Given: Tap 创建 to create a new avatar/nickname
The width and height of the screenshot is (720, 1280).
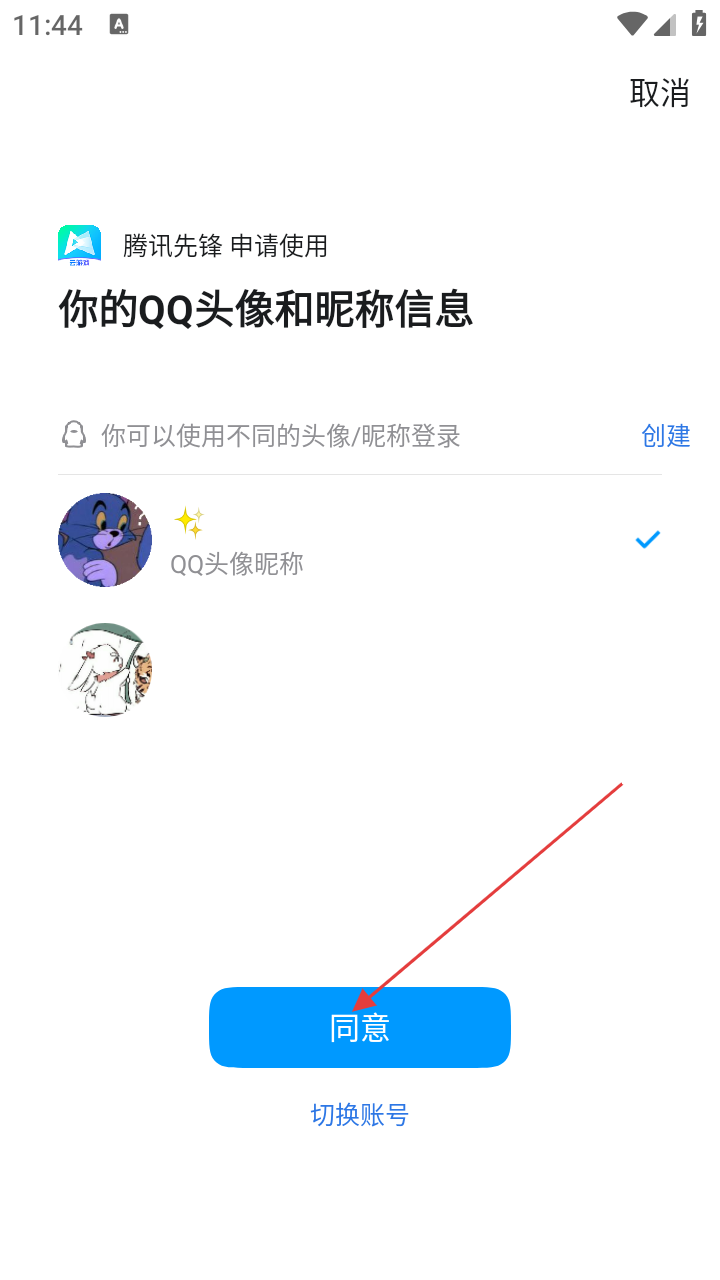Looking at the screenshot, I should tap(665, 436).
